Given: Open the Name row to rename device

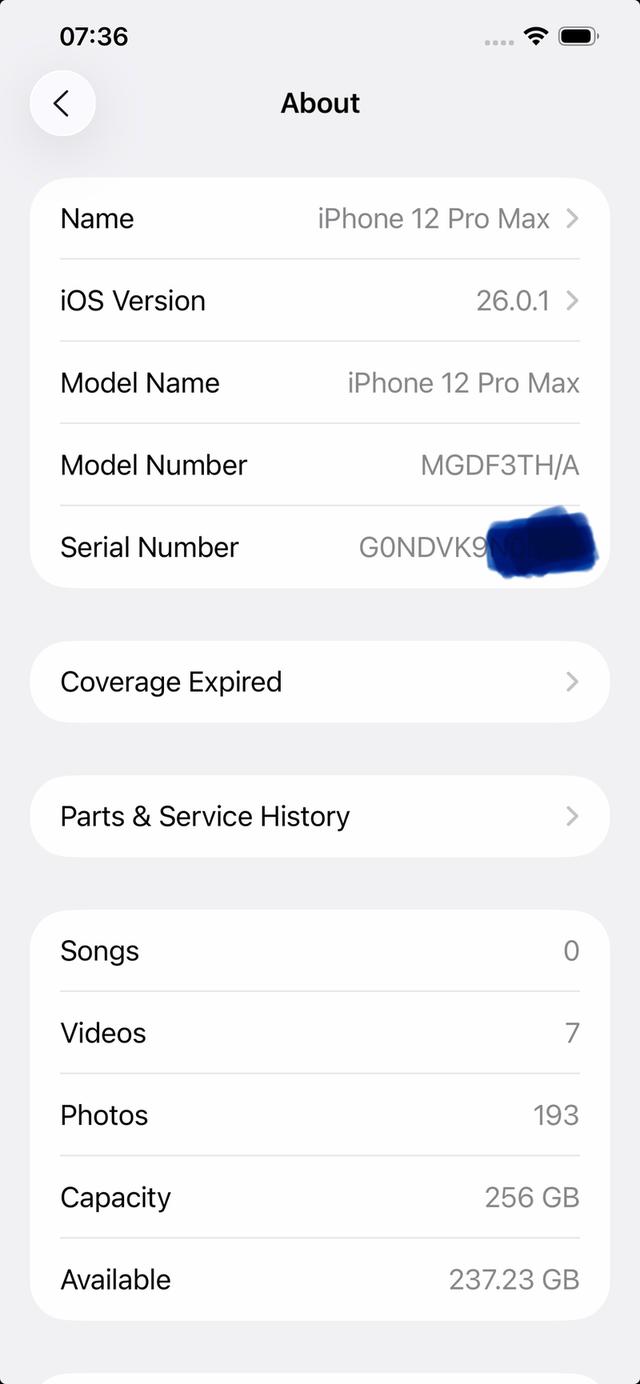Looking at the screenshot, I should click(x=320, y=219).
